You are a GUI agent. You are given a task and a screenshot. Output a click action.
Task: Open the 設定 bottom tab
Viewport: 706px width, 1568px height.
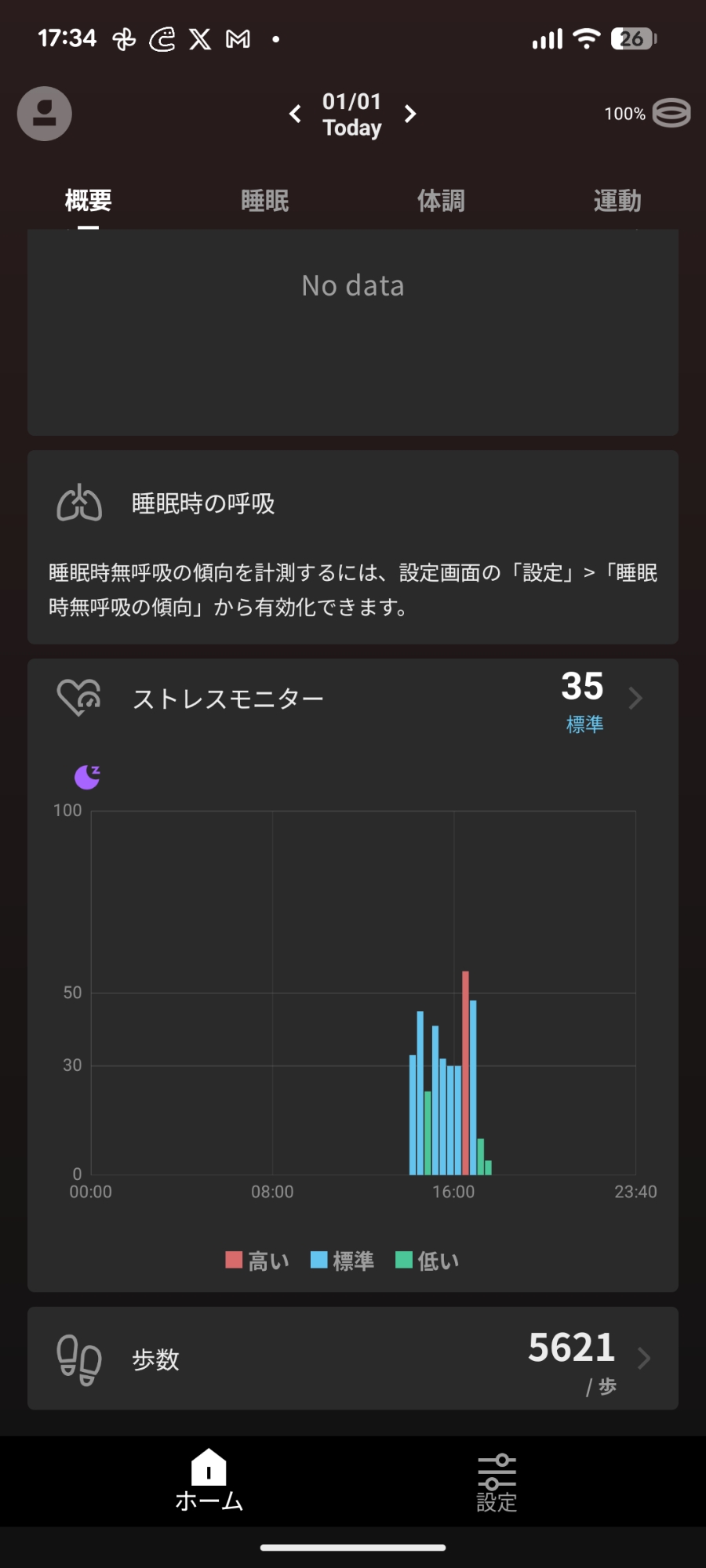[497, 1482]
